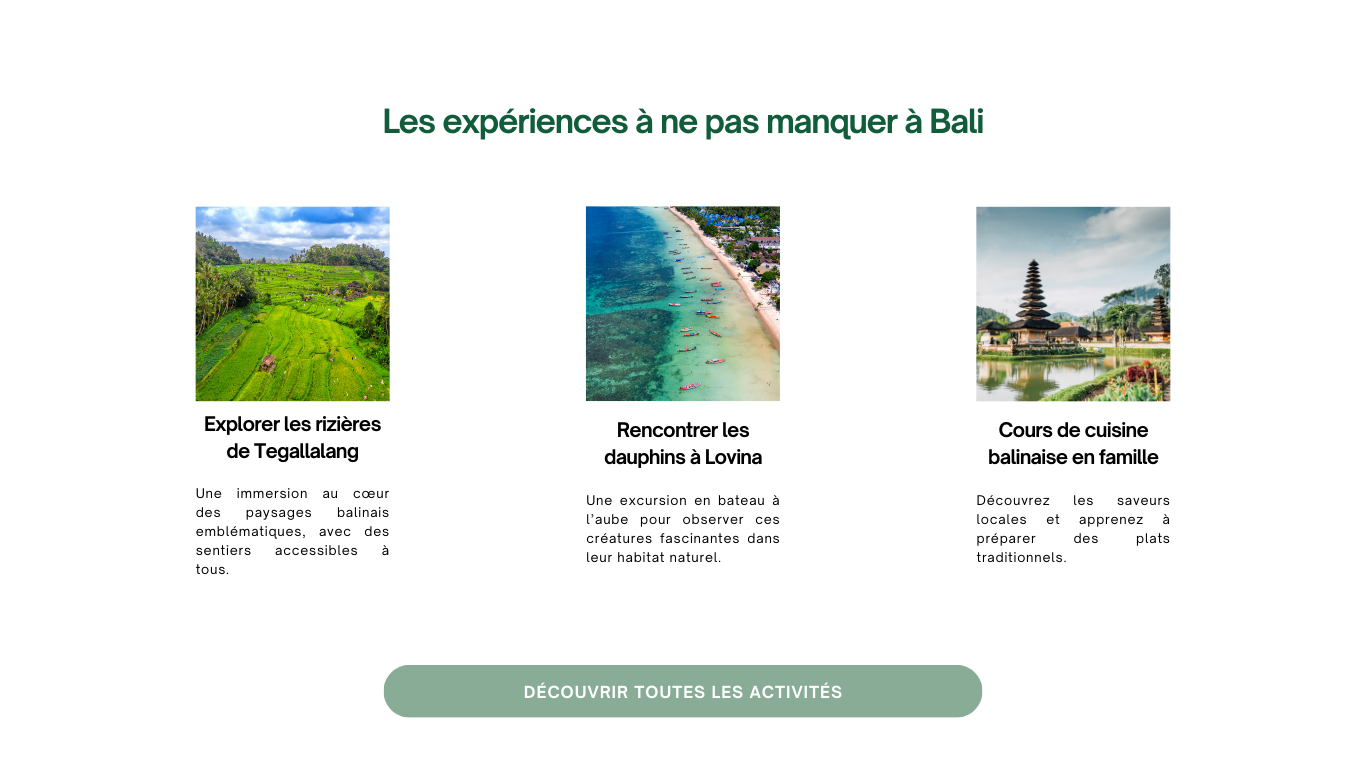1366x768 pixels.
Task: Open the Lovina dolphins experience card
Action: coord(683,304)
